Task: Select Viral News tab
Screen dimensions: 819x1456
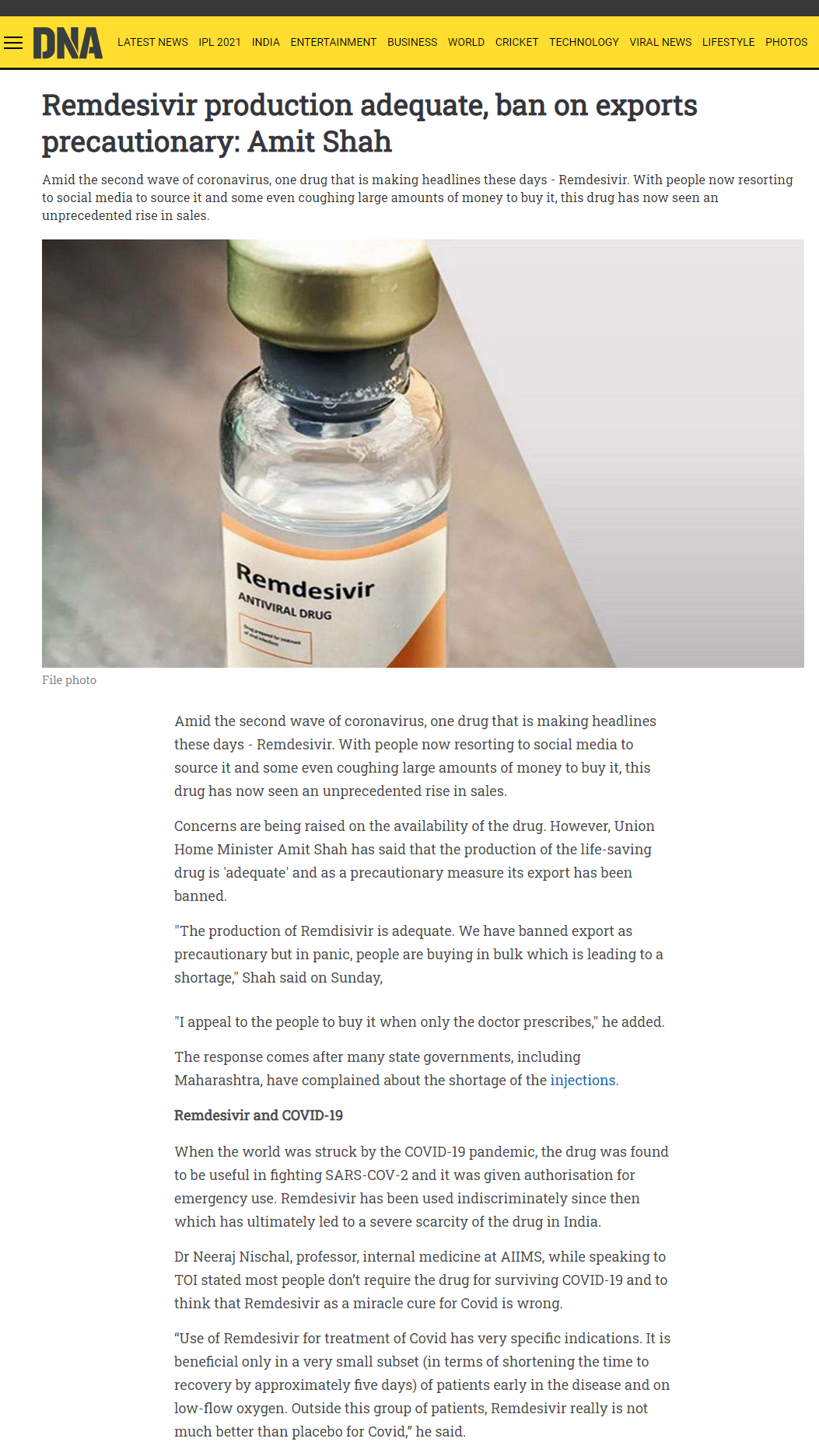Action: click(660, 43)
